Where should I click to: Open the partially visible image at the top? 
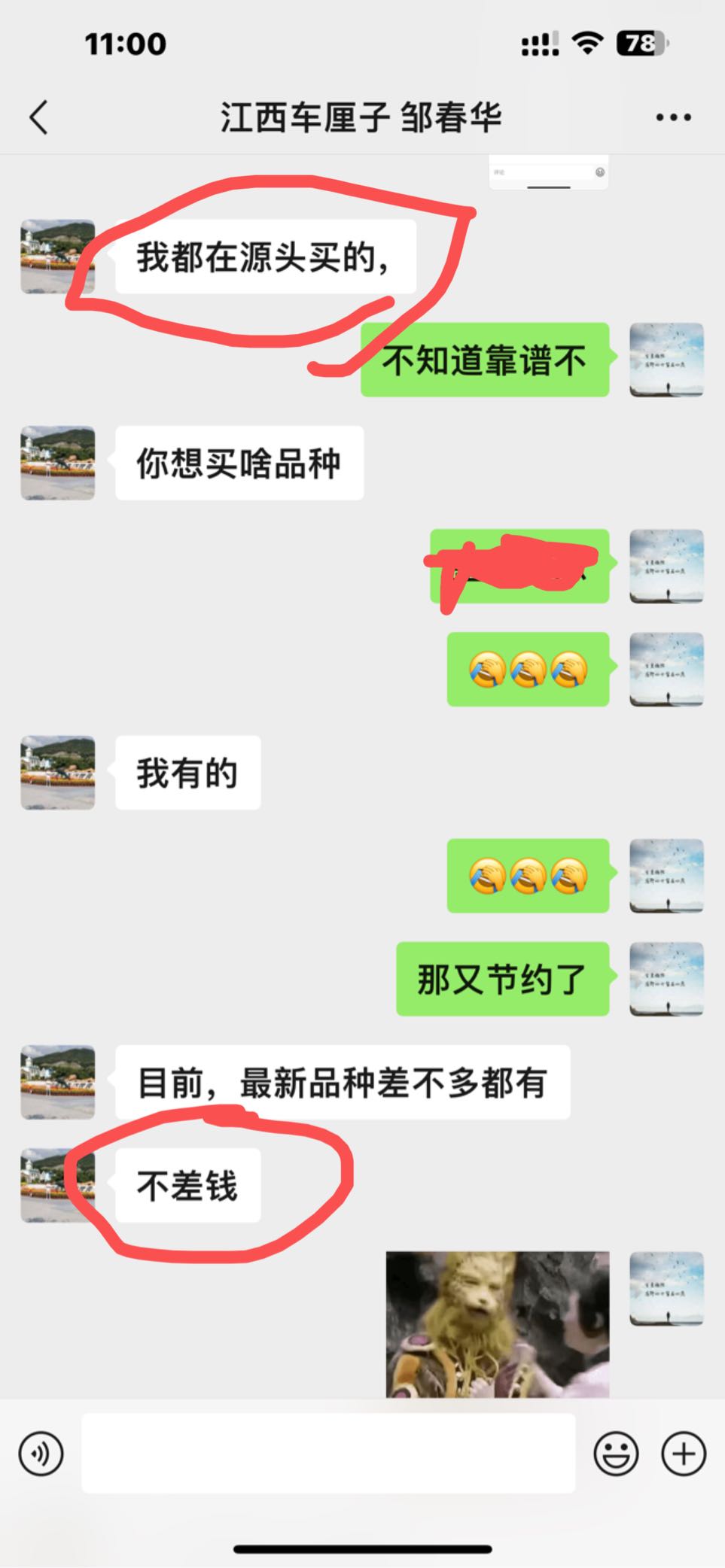click(x=548, y=172)
